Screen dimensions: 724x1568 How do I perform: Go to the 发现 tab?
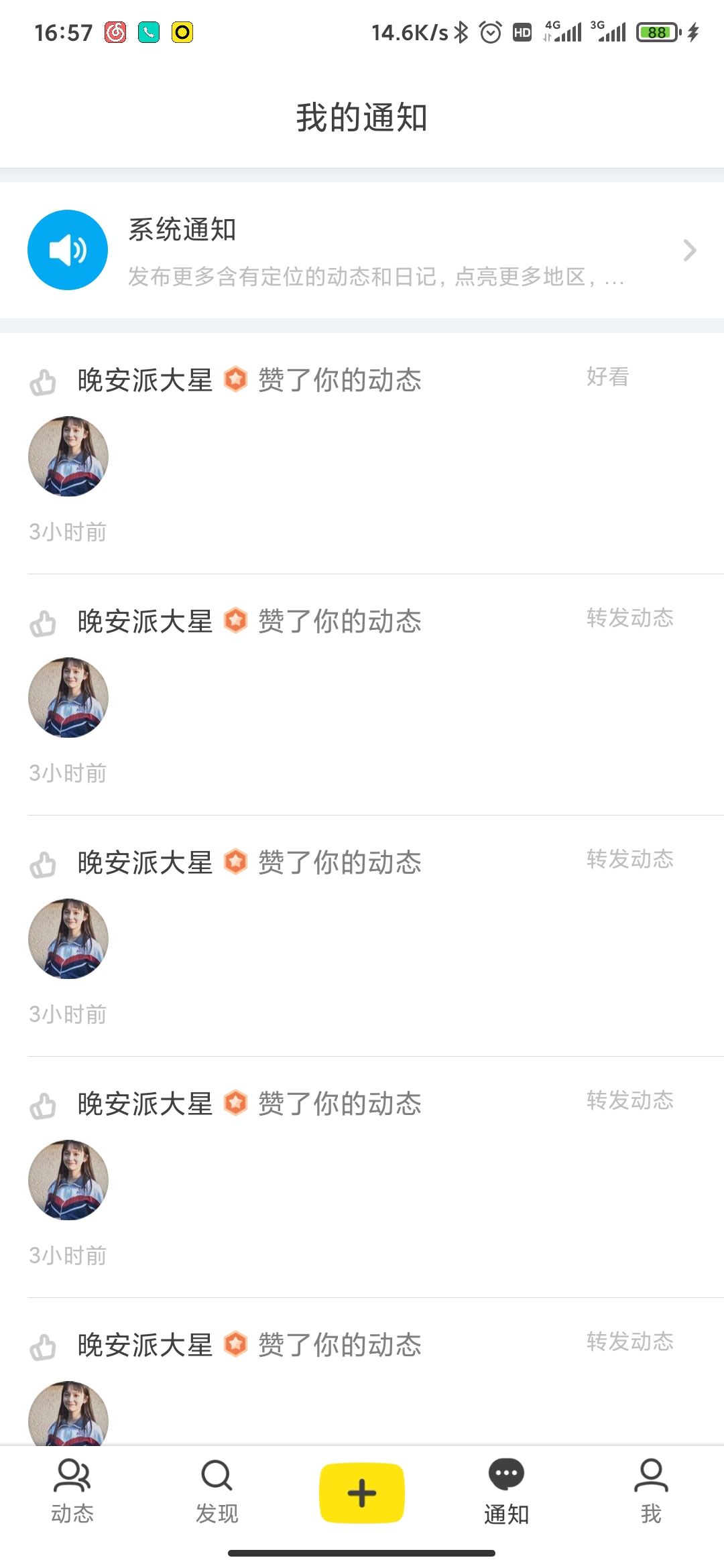tap(217, 1492)
